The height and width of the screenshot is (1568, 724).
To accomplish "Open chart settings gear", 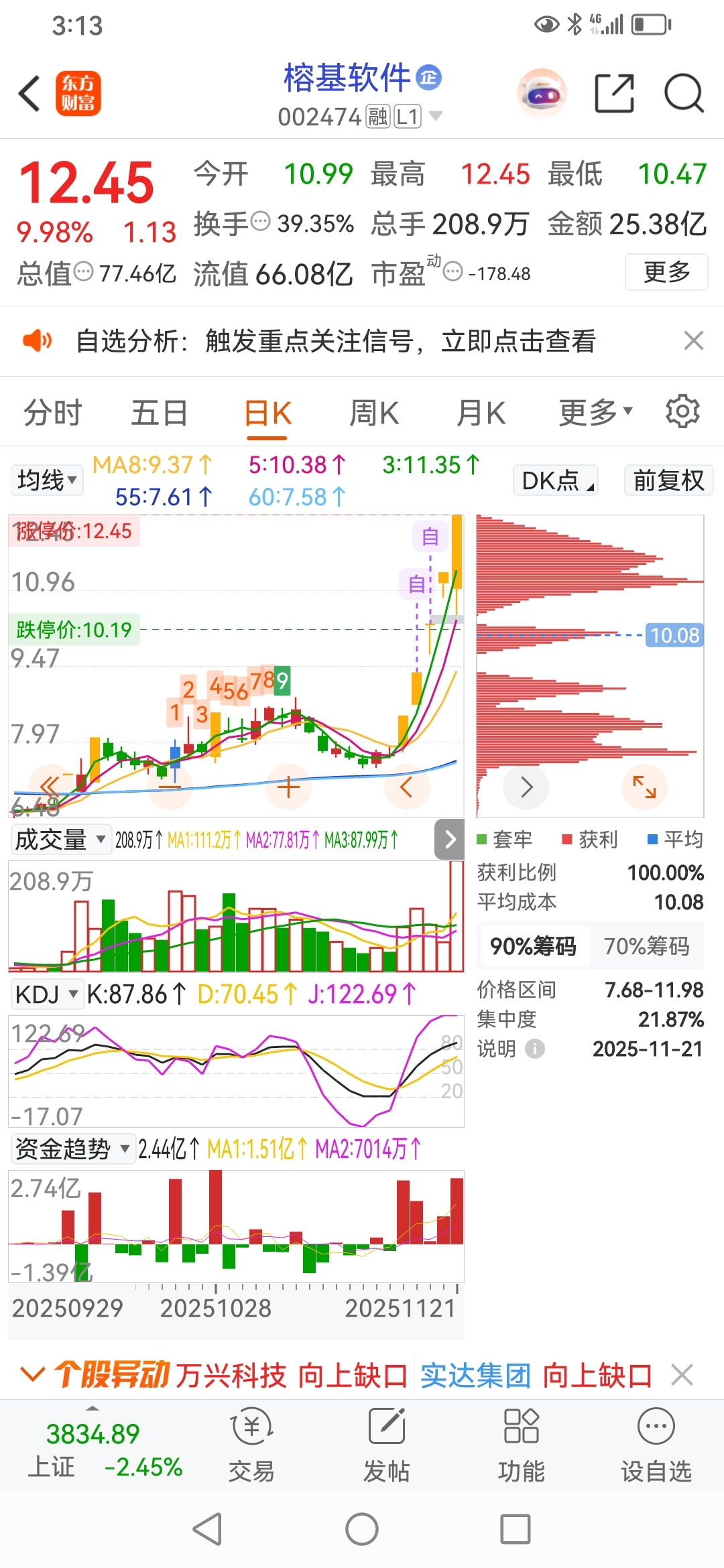I will point(682,411).
